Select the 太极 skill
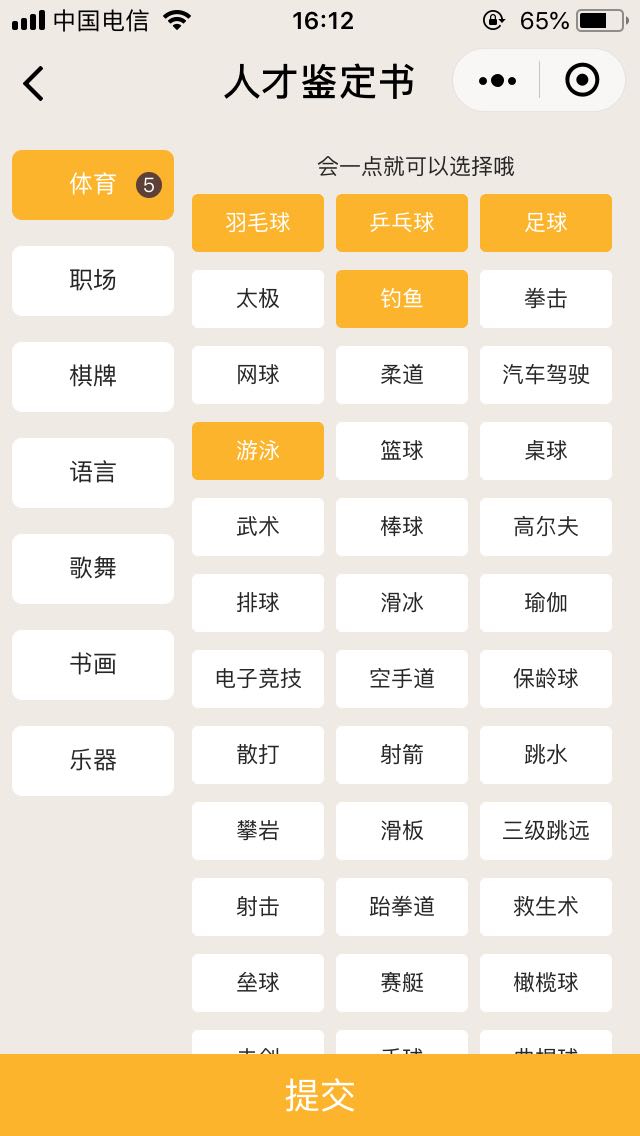Screen dimensions: 640x1136 258,298
